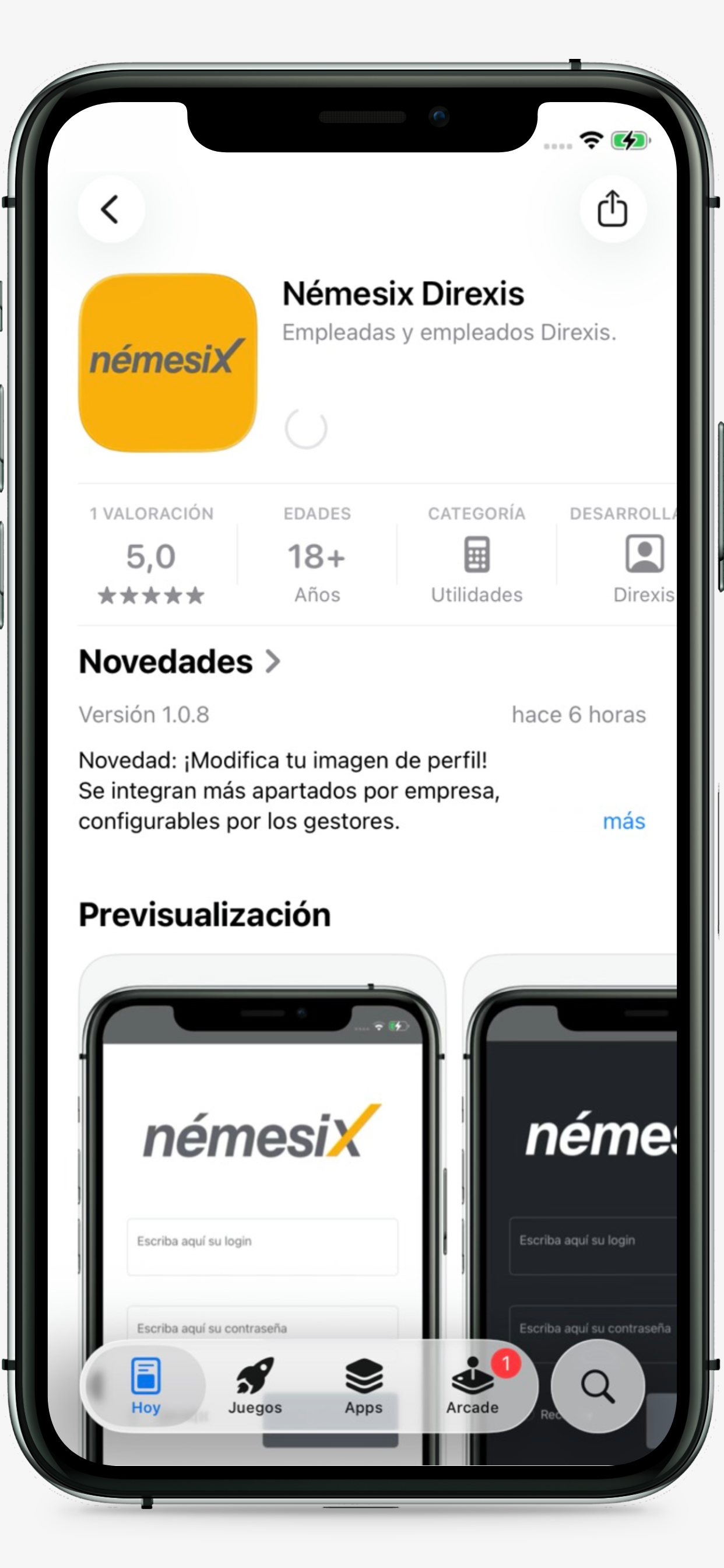Screen dimensions: 724x1568
Task: Open the 5,0 rating details
Action: (151, 557)
